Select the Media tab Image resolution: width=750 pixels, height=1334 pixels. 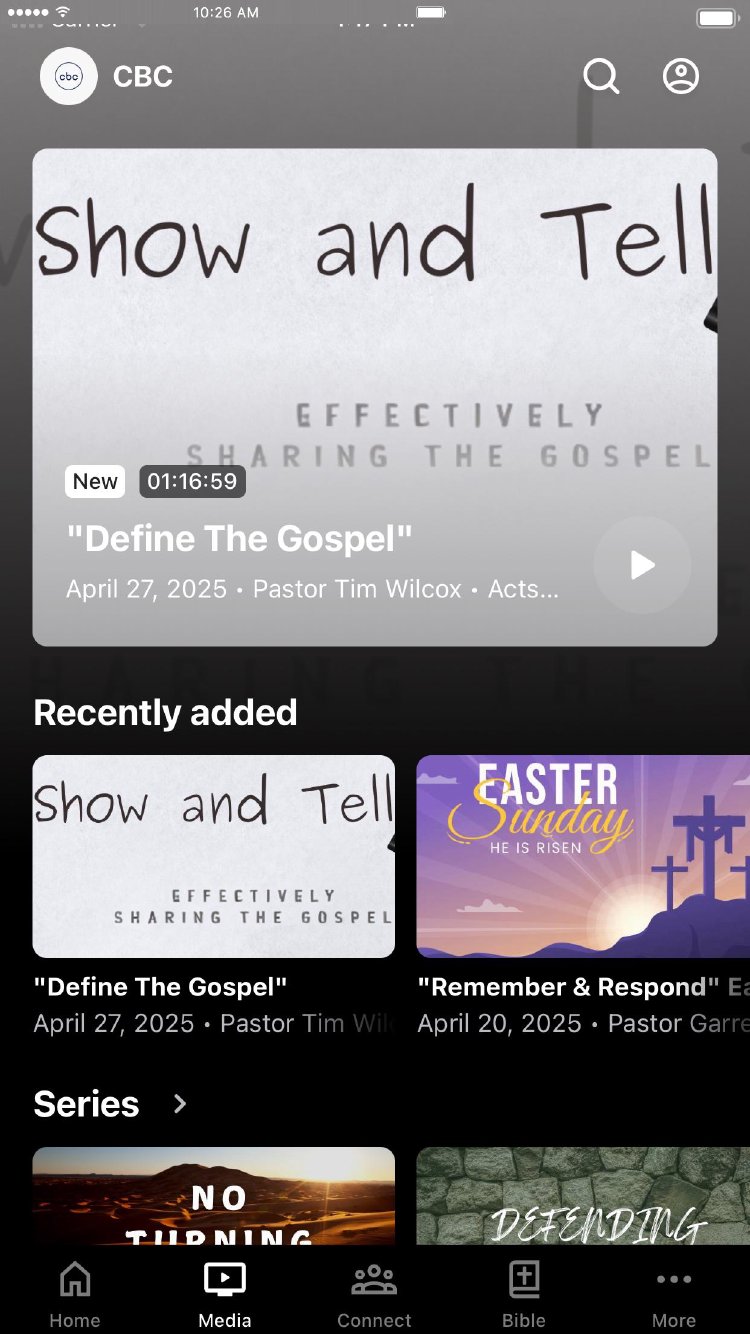pyautogui.click(x=225, y=1294)
